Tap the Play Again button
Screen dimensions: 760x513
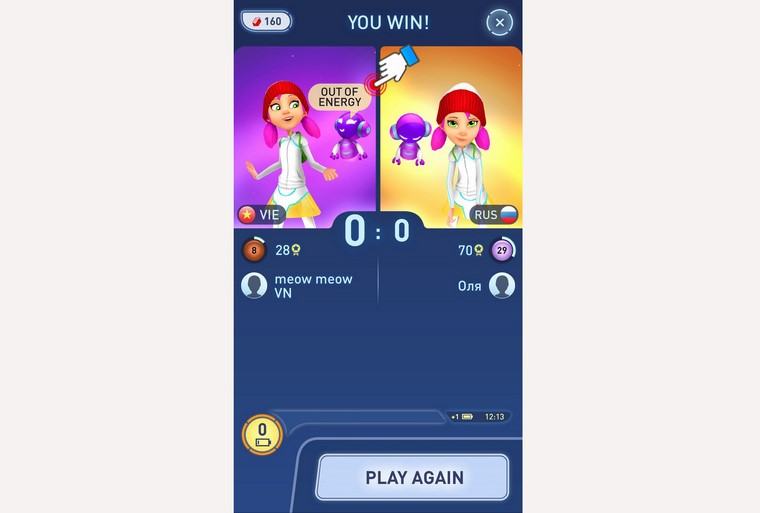(x=413, y=477)
